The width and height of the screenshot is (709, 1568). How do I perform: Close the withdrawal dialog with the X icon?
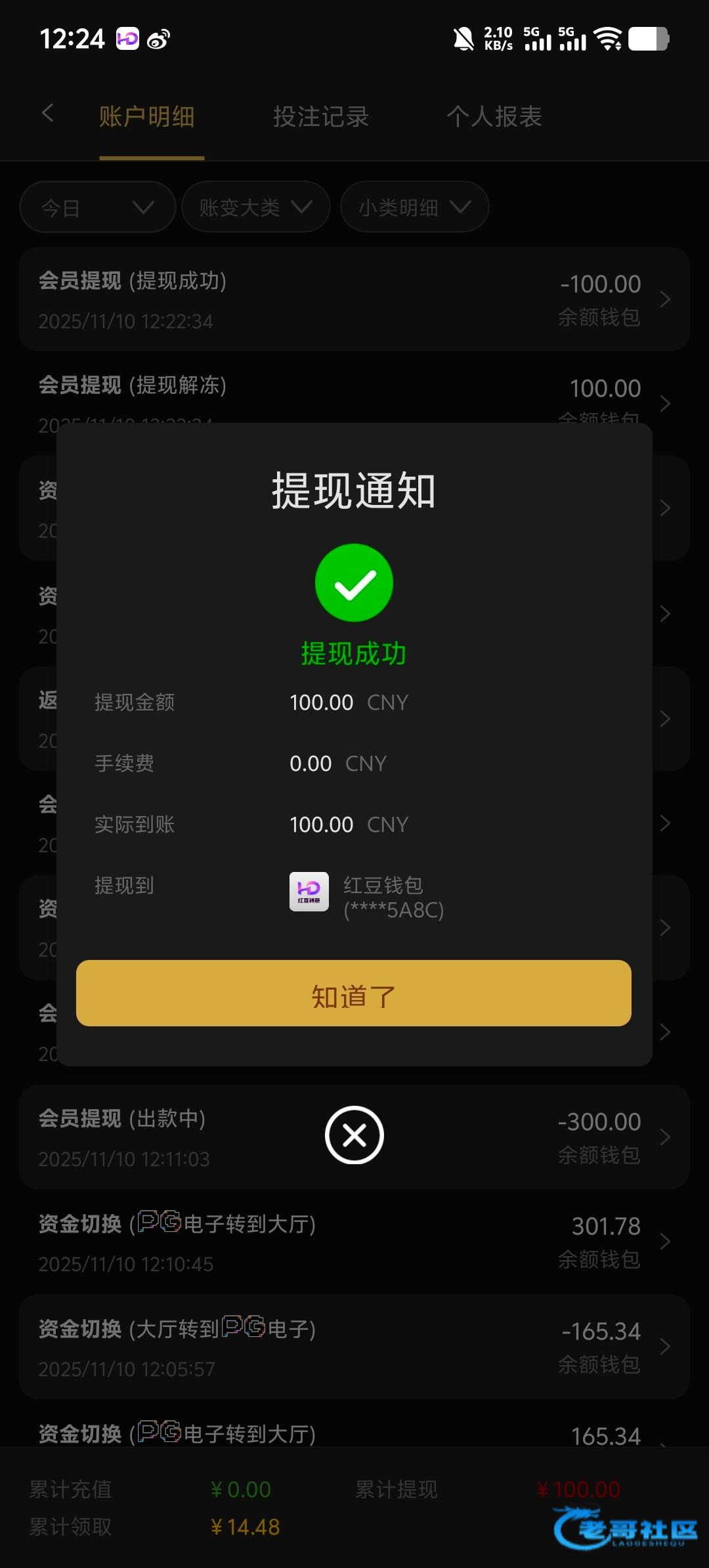click(354, 1135)
